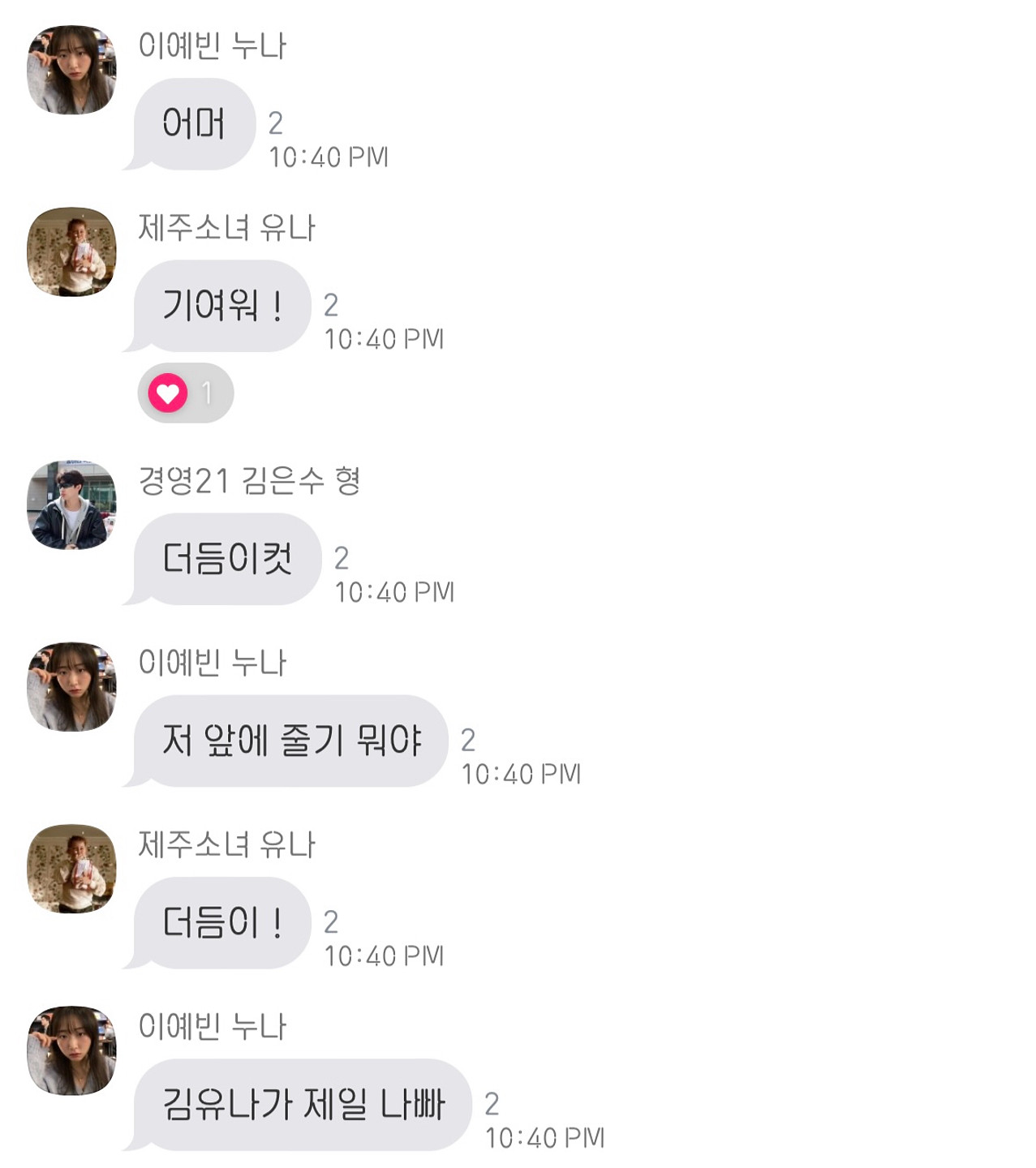
Task: Open 제주소녀 유나's avatar next to 더듬이 !
Action: [x=71, y=869]
